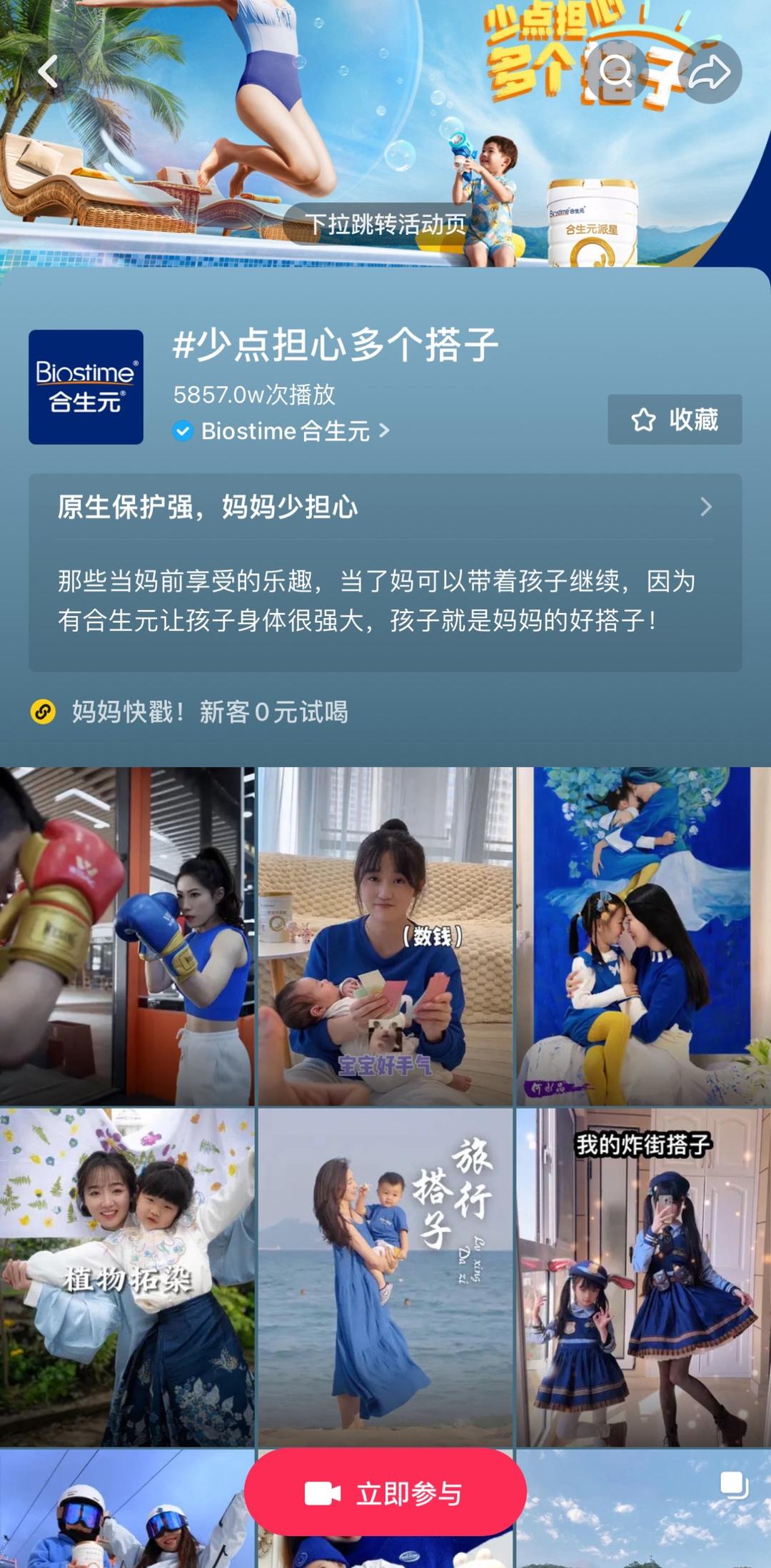Open the 妈妈快戳!新客0元试喝 link

(209, 712)
